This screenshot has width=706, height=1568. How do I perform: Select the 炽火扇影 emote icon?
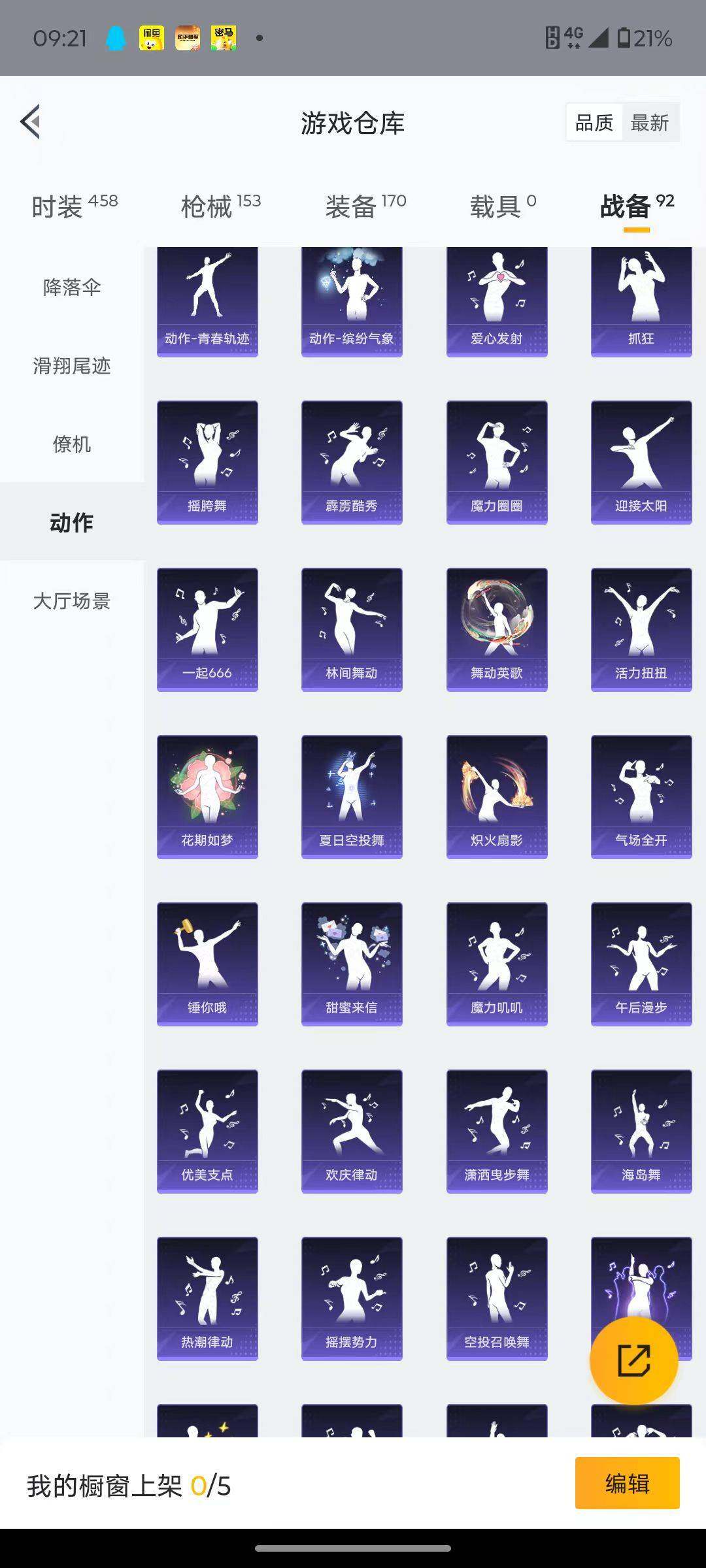496,794
